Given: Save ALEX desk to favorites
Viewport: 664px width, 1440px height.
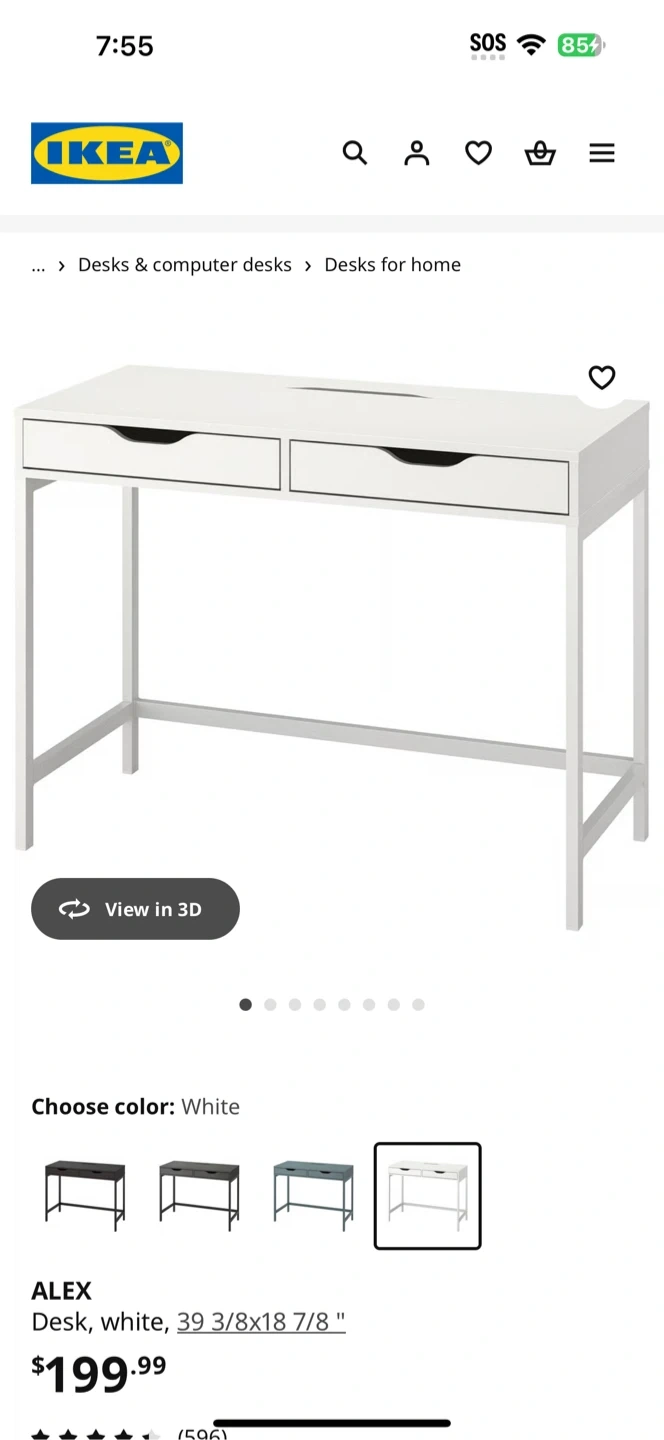Looking at the screenshot, I should point(601,377).
